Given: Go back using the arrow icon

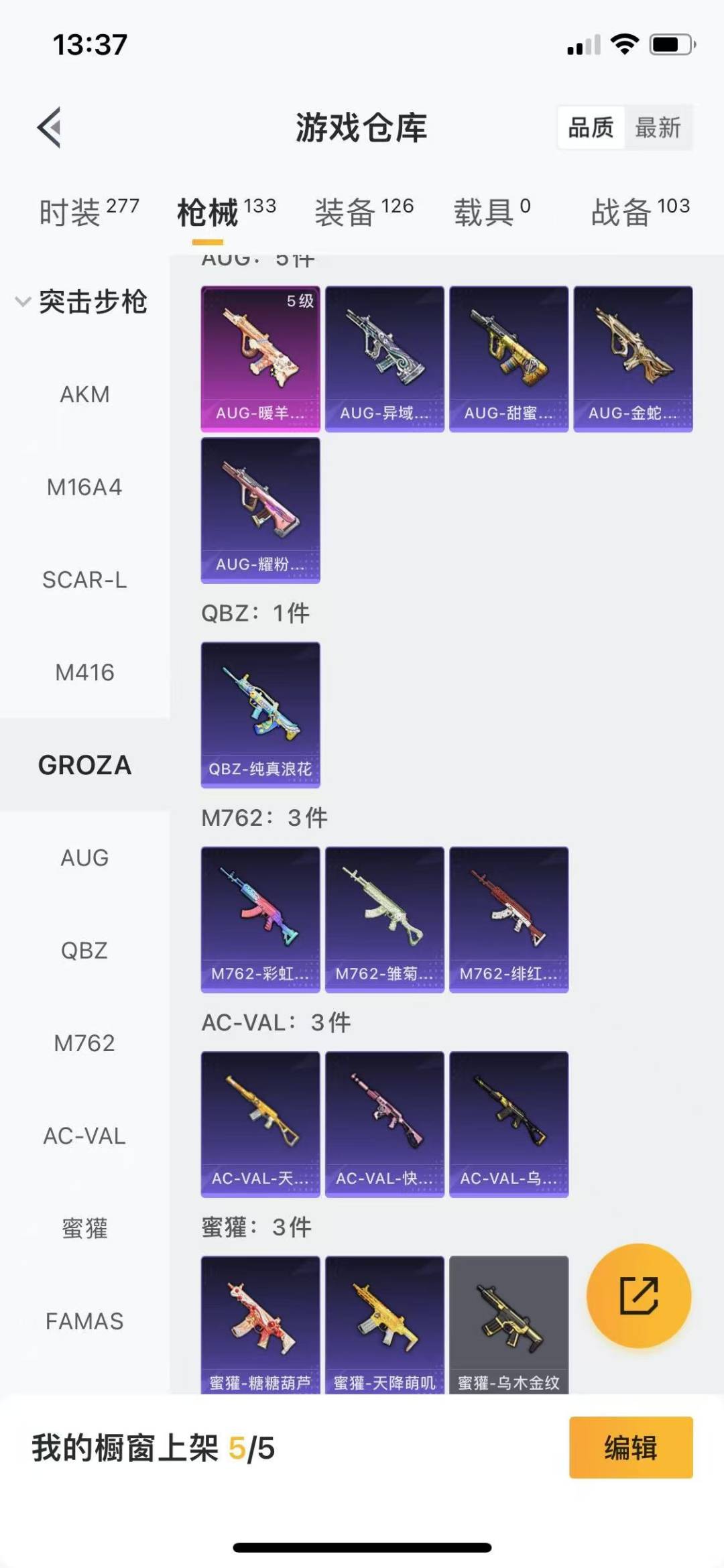Looking at the screenshot, I should coord(50,127).
